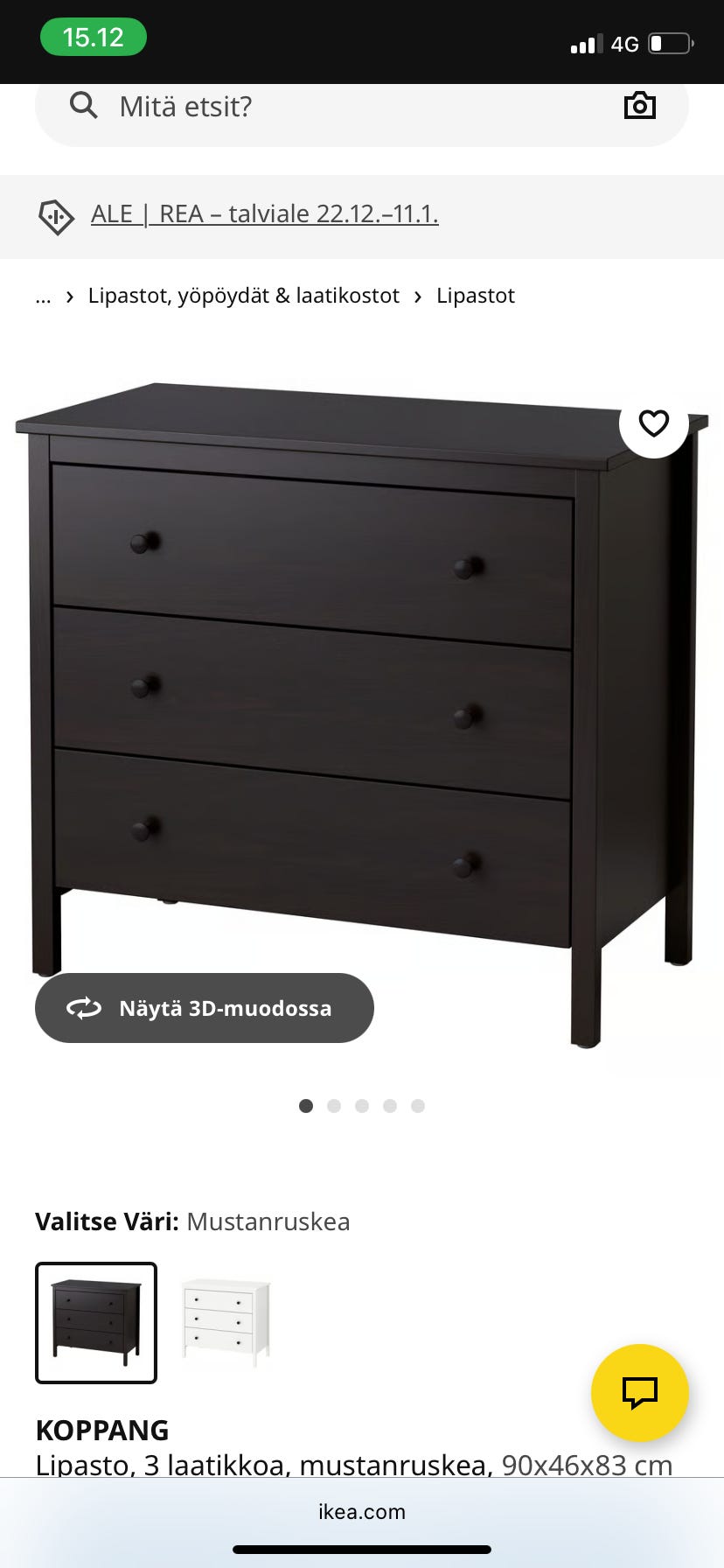Go to the Lipastot breadcrumb

tap(475, 296)
